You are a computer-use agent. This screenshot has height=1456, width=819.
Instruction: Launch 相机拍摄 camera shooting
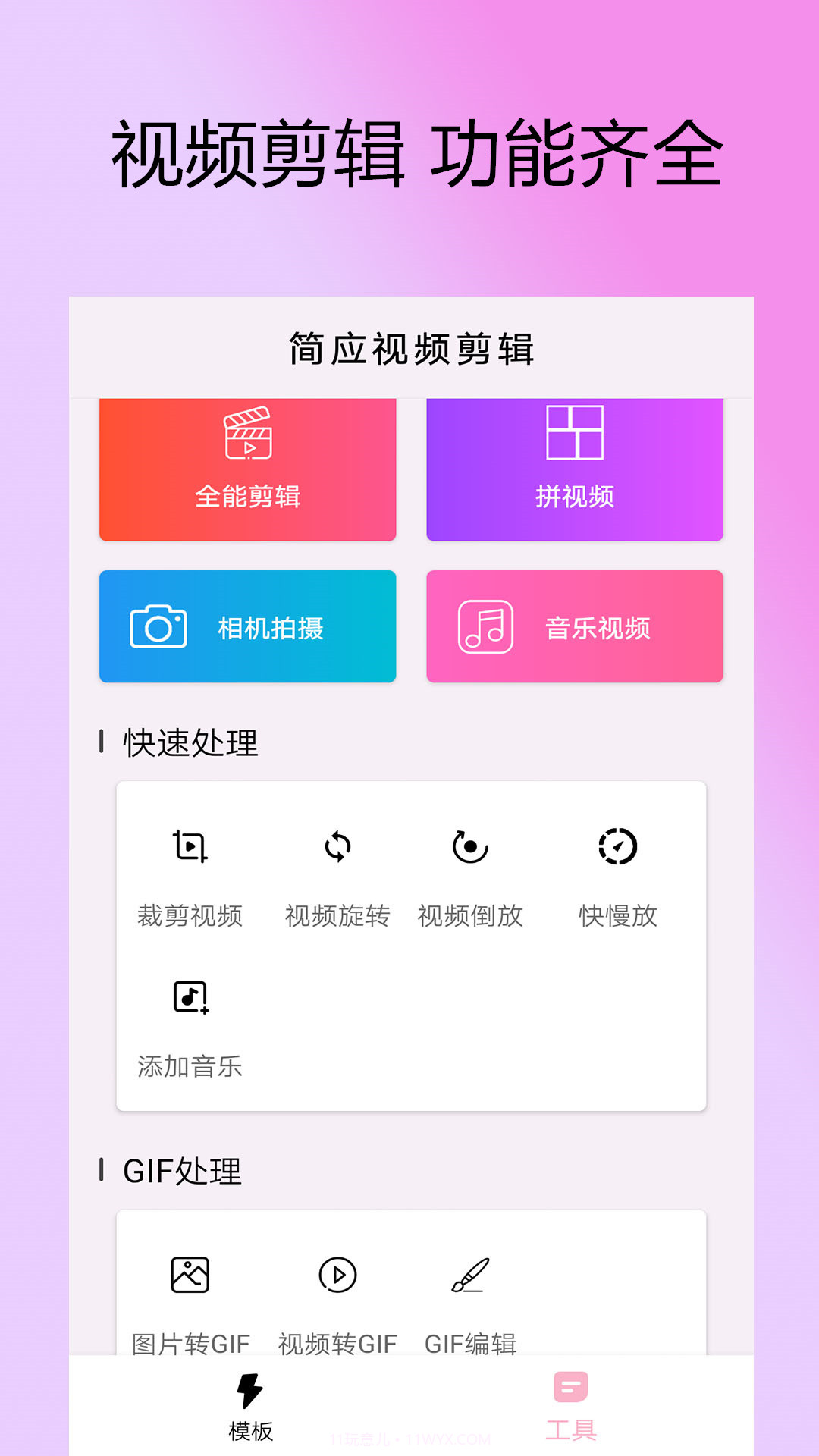[x=248, y=626]
